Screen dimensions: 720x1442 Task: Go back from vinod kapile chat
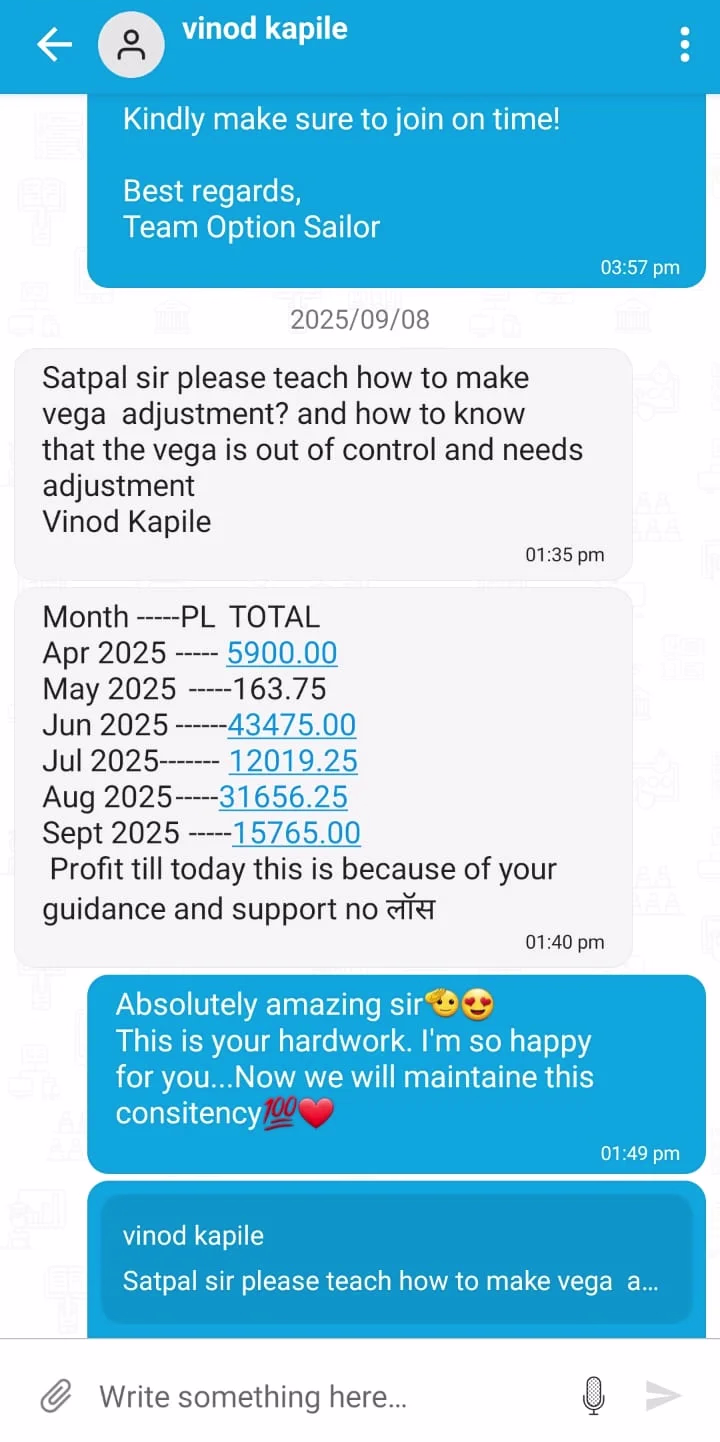pyautogui.click(x=54, y=45)
